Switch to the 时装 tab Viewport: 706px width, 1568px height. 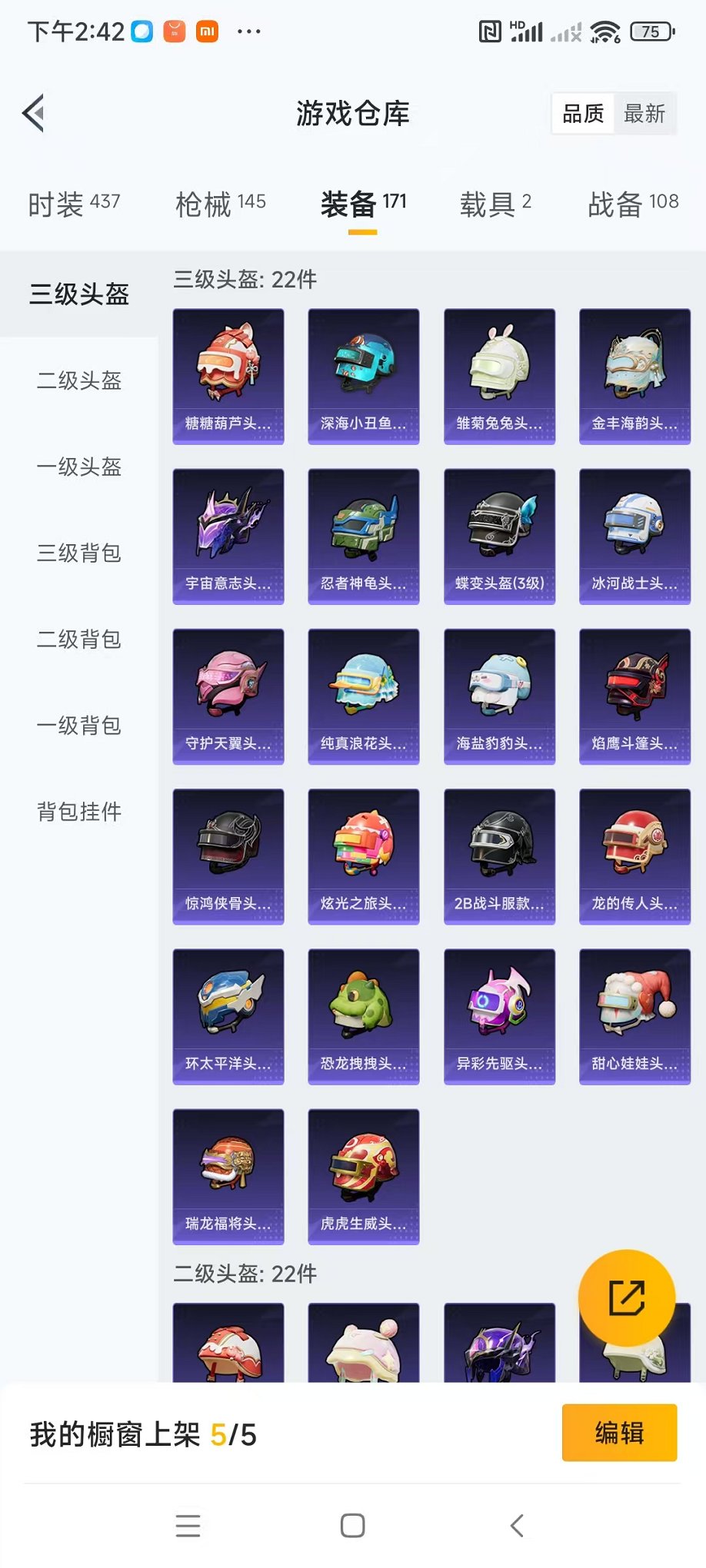pyautogui.click(x=74, y=204)
